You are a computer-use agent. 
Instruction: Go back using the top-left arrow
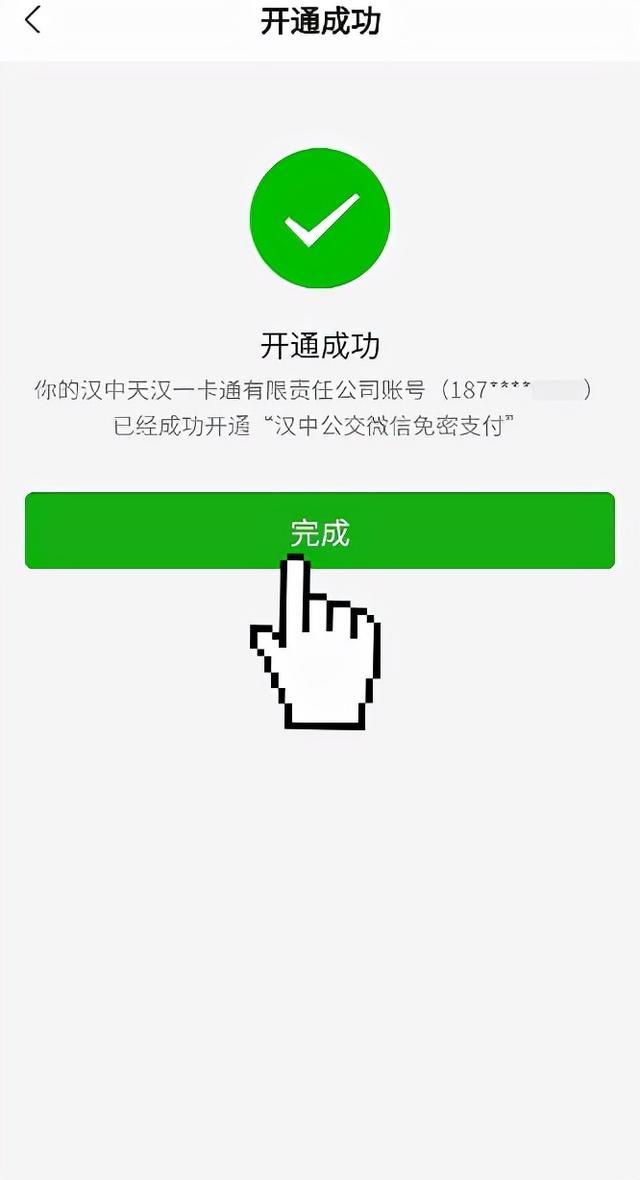point(32,20)
